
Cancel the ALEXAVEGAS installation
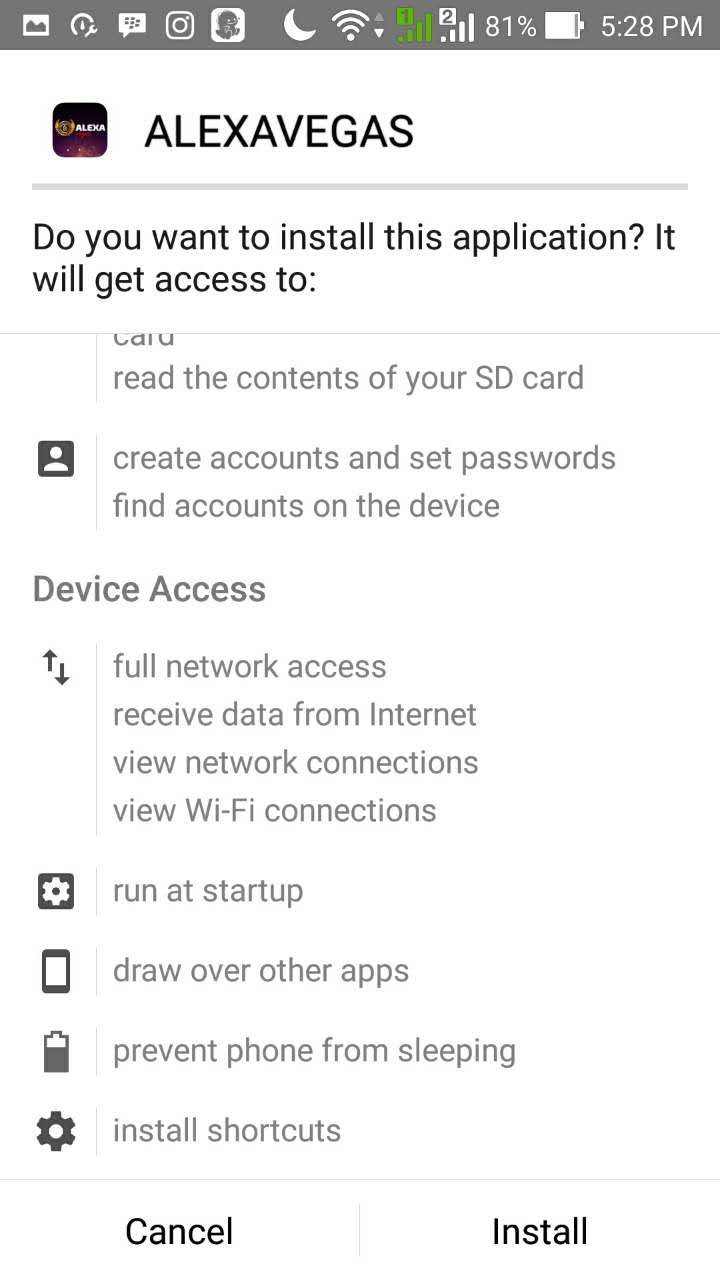pos(179,1231)
